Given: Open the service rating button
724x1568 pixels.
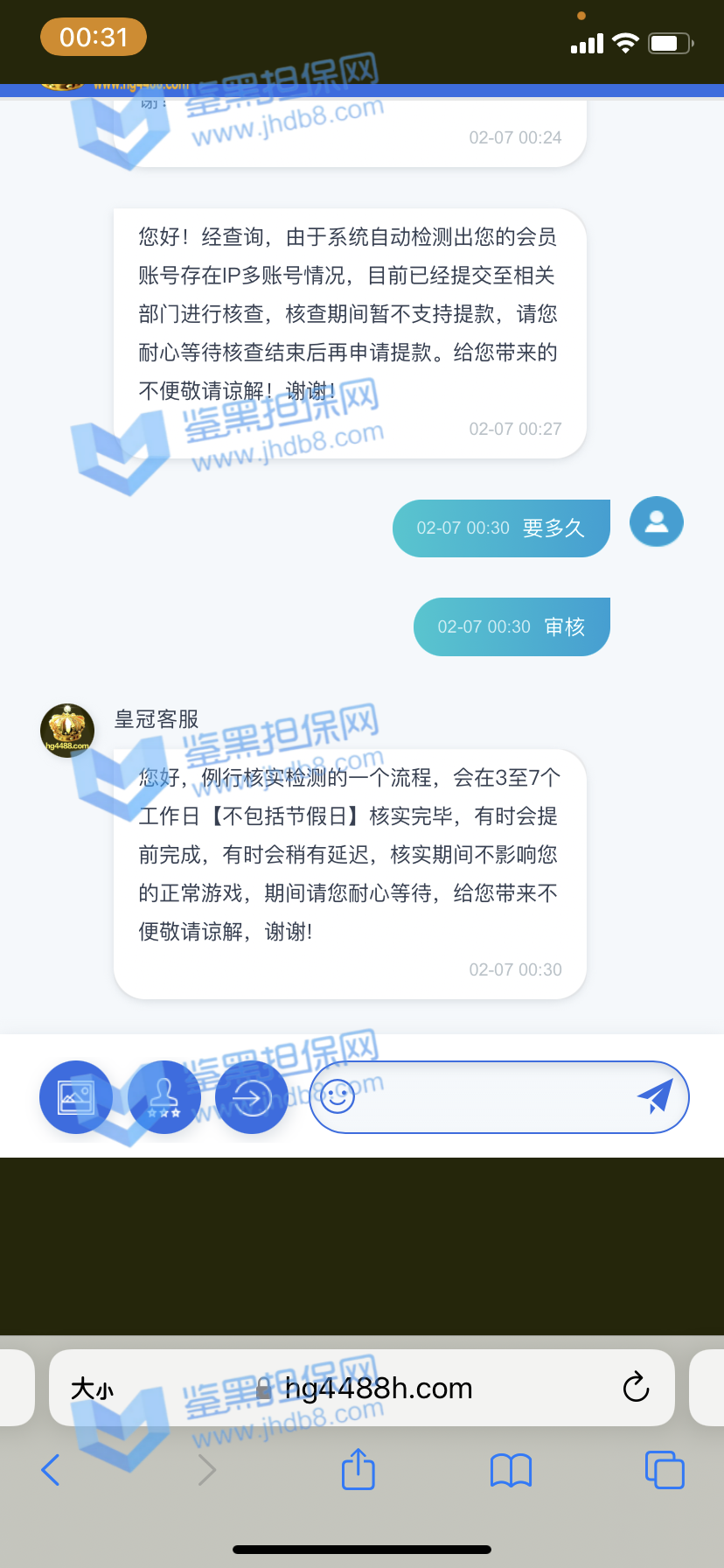Looking at the screenshot, I should [x=164, y=1097].
